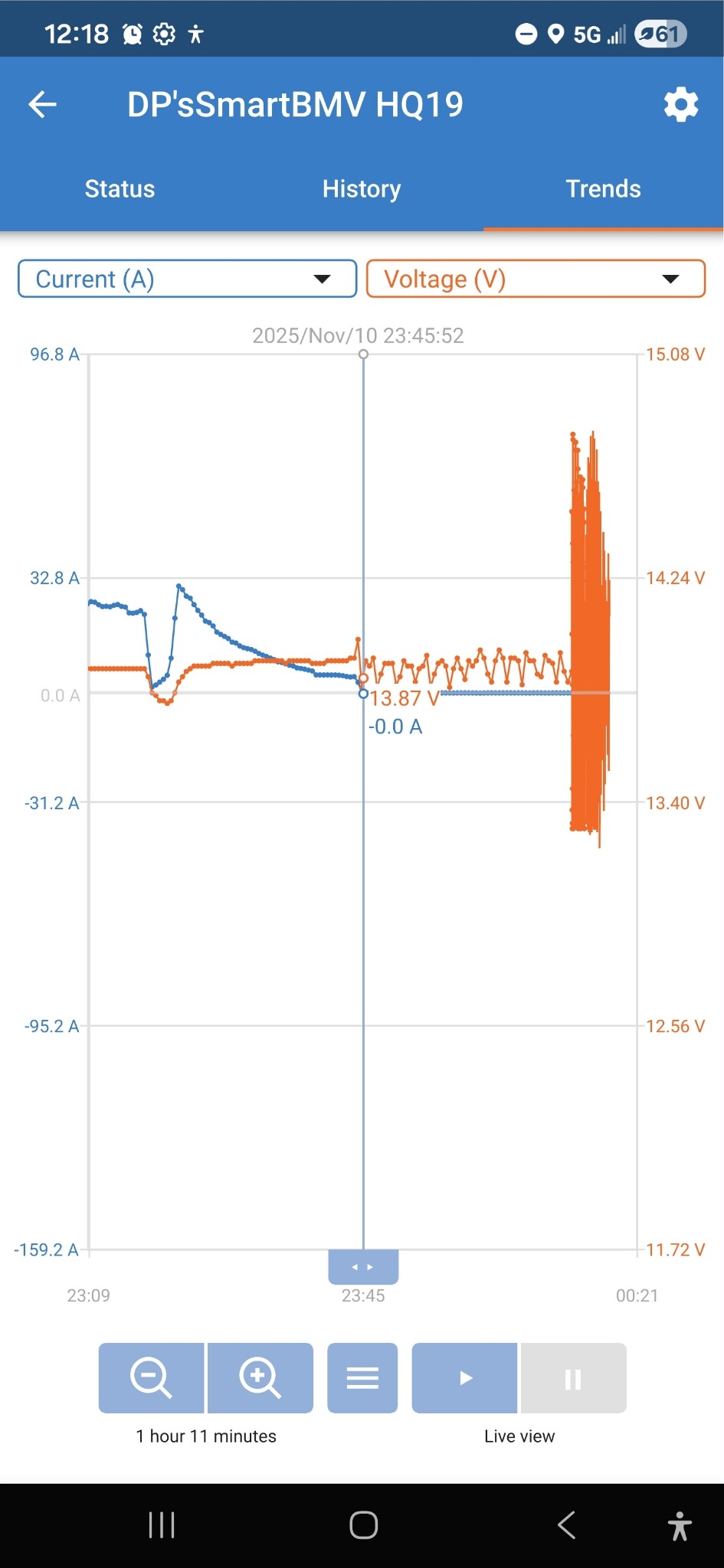Zoom out the trend graph
The height and width of the screenshot is (1568, 724).
click(x=151, y=1377)
